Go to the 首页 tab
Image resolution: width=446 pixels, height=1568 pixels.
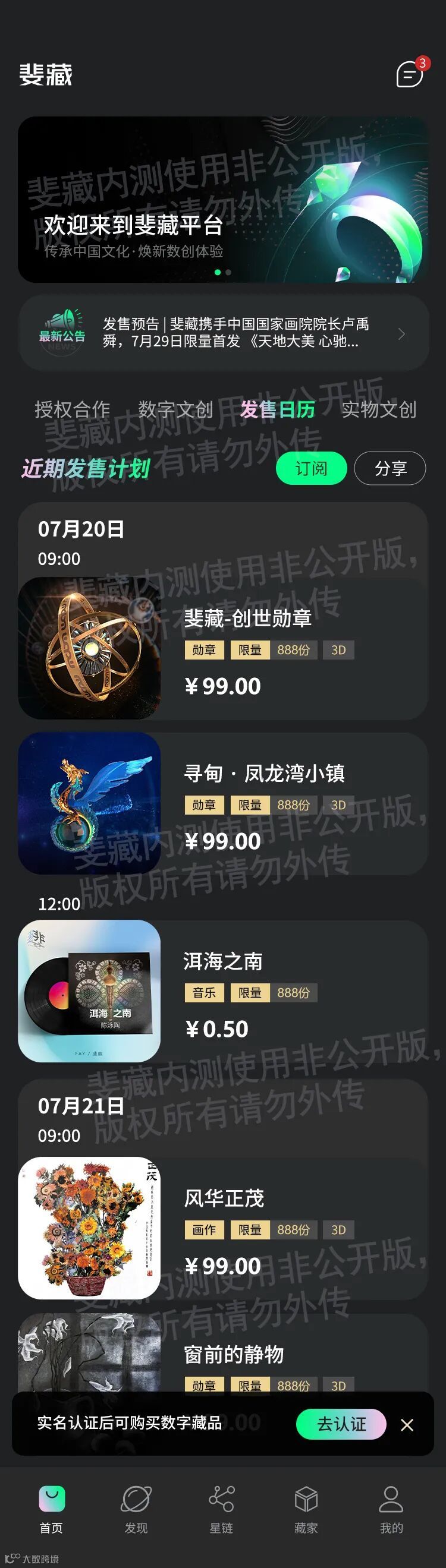51,1510
